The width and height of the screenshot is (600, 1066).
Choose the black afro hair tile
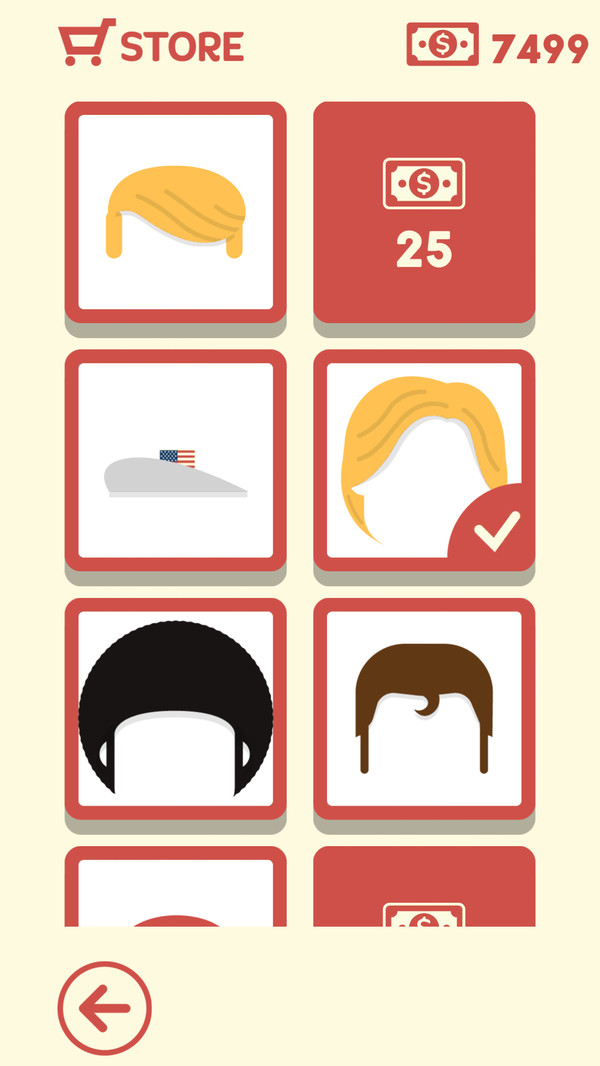(175, 709)
